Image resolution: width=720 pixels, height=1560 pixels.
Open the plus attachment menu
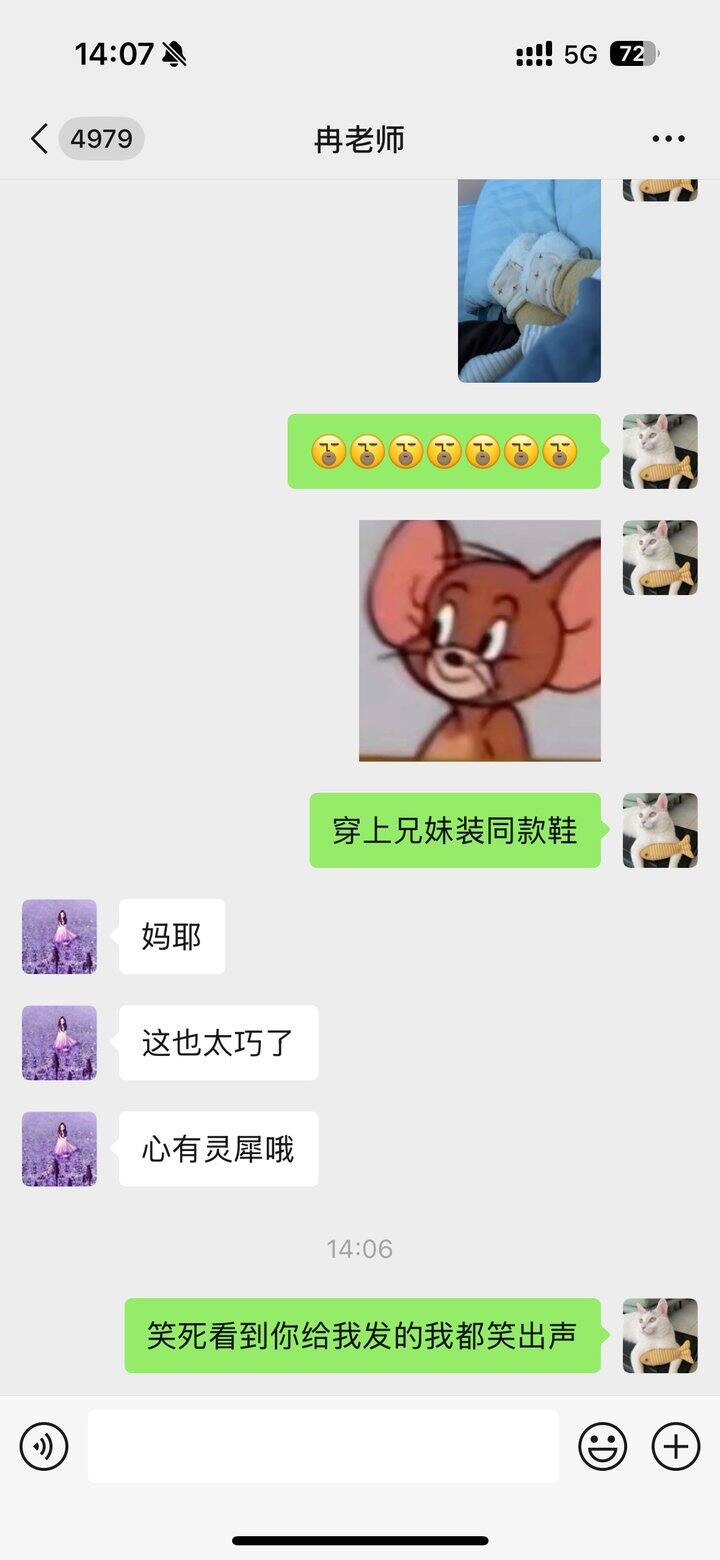click(x=676, y=1446)
